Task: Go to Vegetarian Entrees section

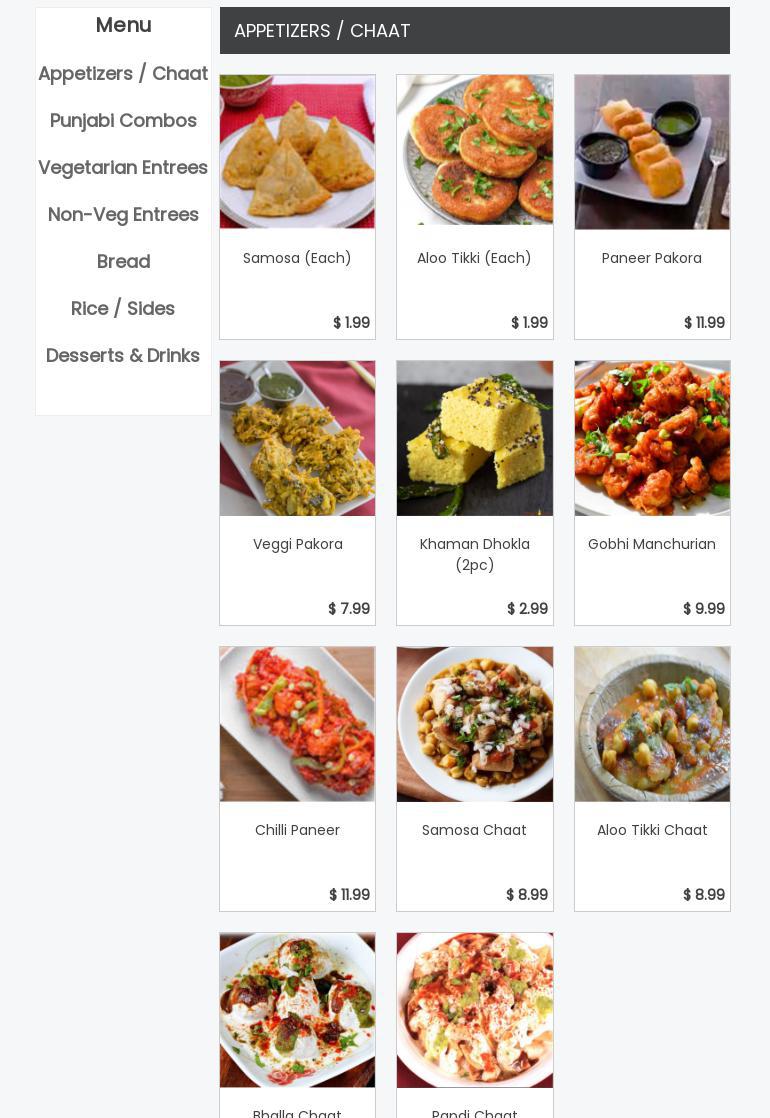Action: click(x=123, y=168)
